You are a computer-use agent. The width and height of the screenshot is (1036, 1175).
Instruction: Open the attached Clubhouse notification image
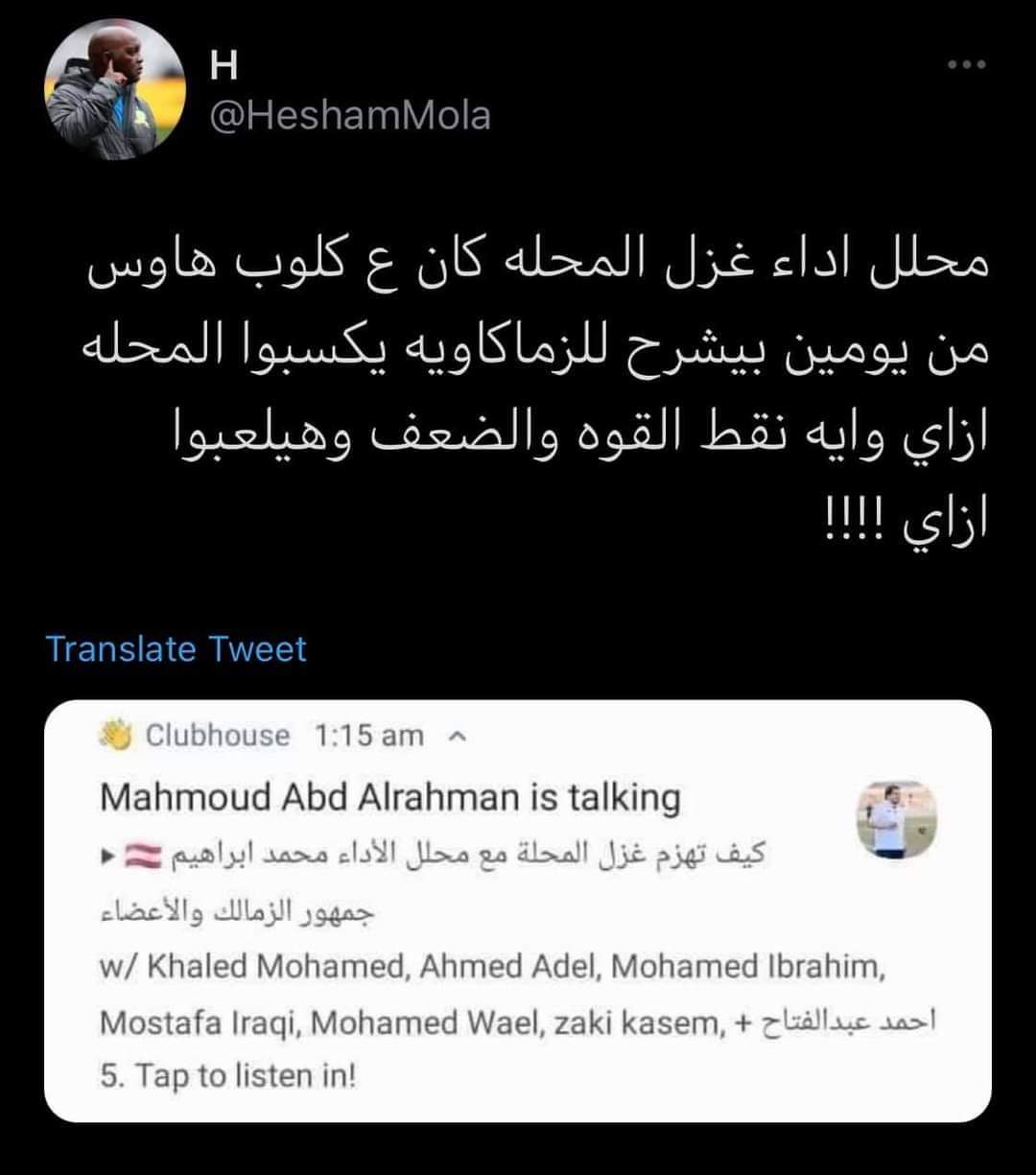pyautogui.click(x=518, y=911)
